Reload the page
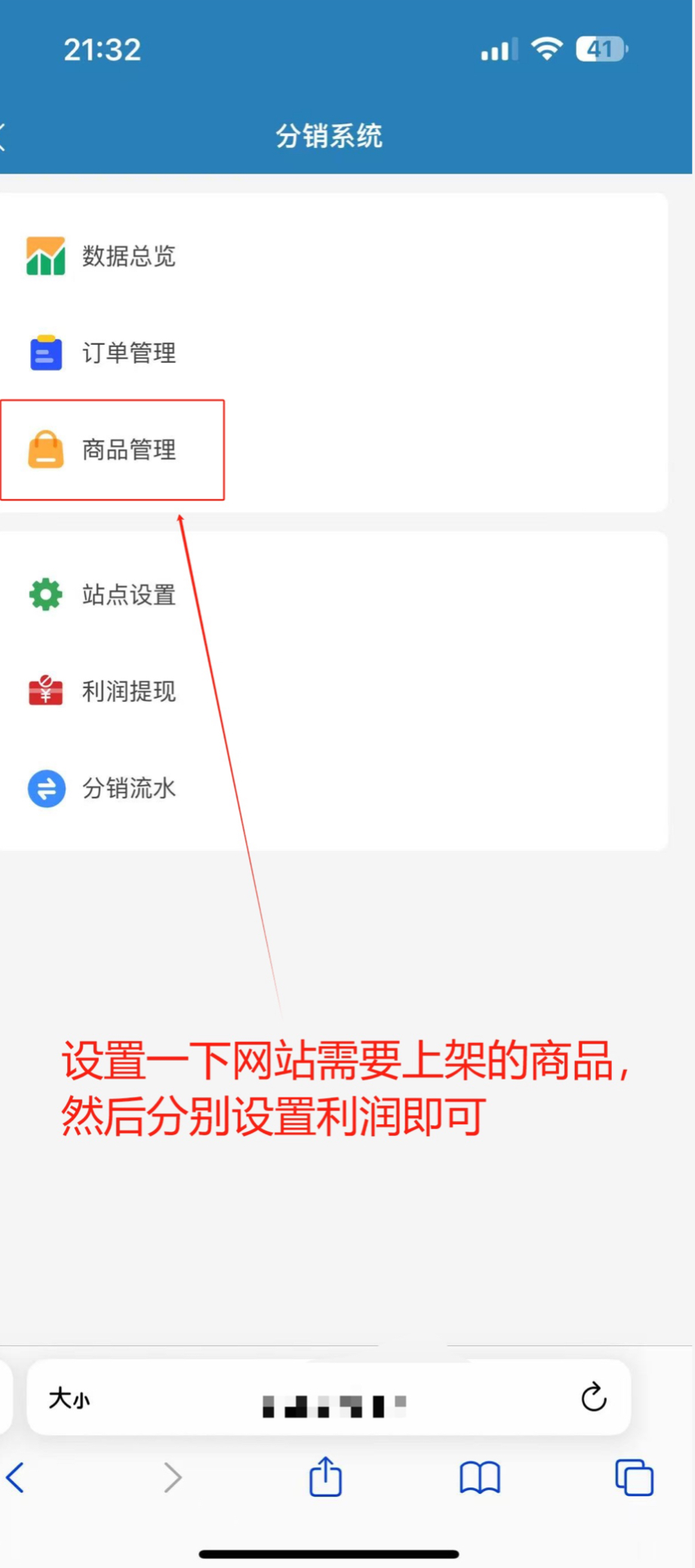 [594, 1397]
